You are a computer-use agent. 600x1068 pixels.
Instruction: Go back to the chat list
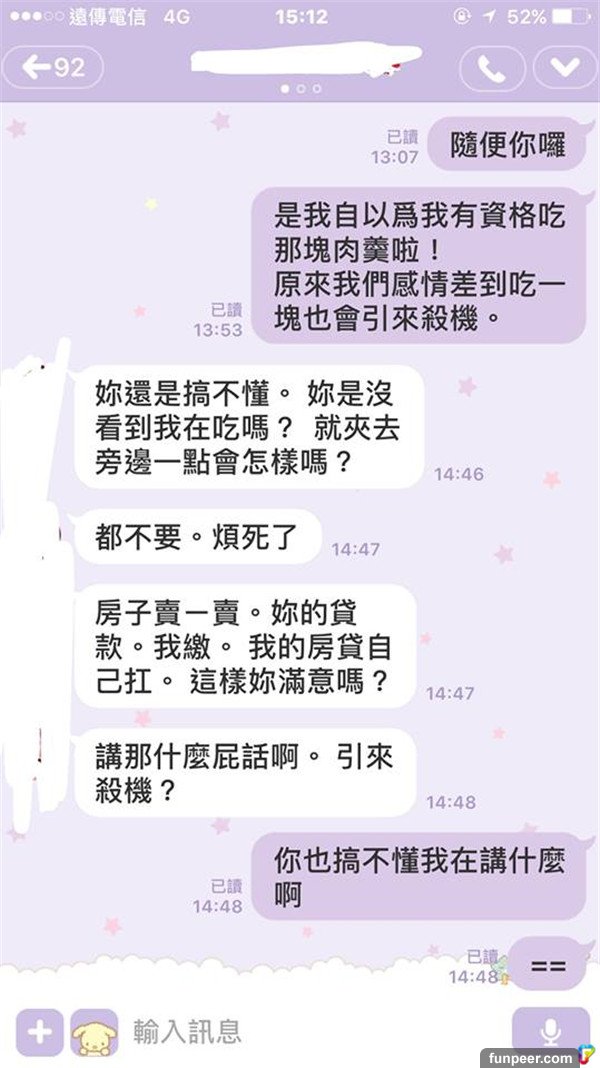click(x=54, y=68)
